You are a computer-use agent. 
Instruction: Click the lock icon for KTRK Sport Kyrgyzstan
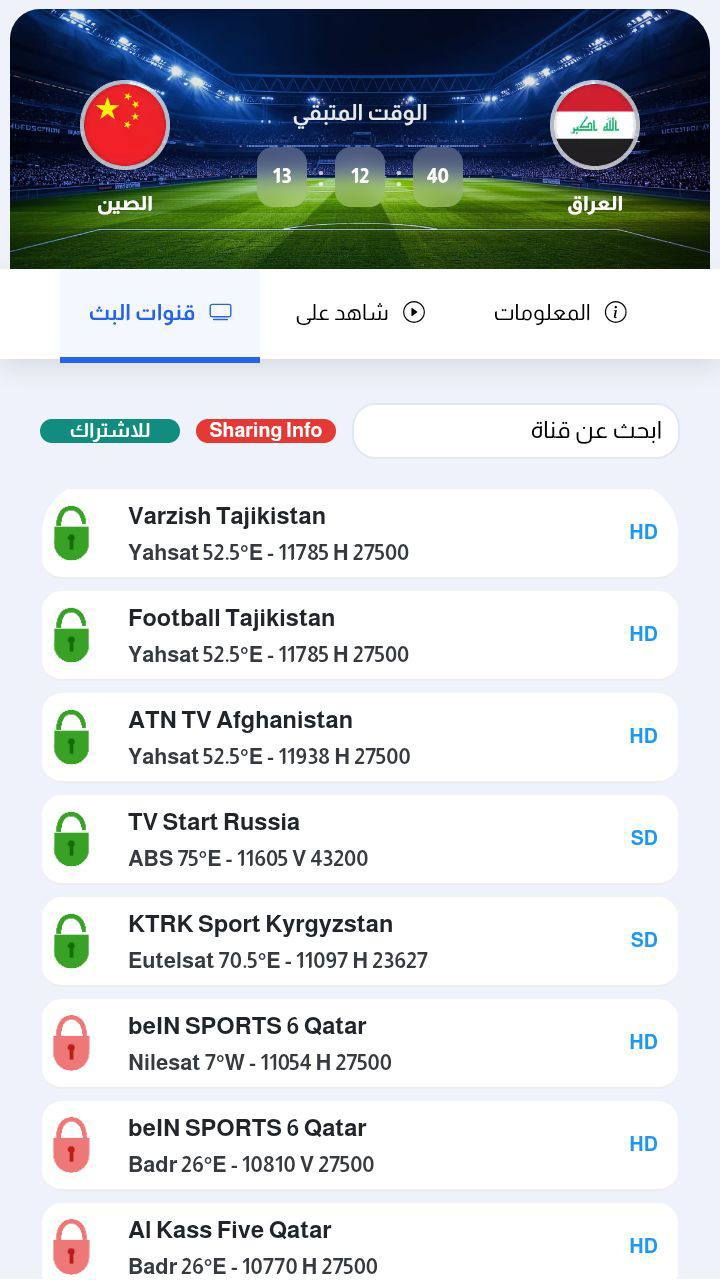point(71,941)
